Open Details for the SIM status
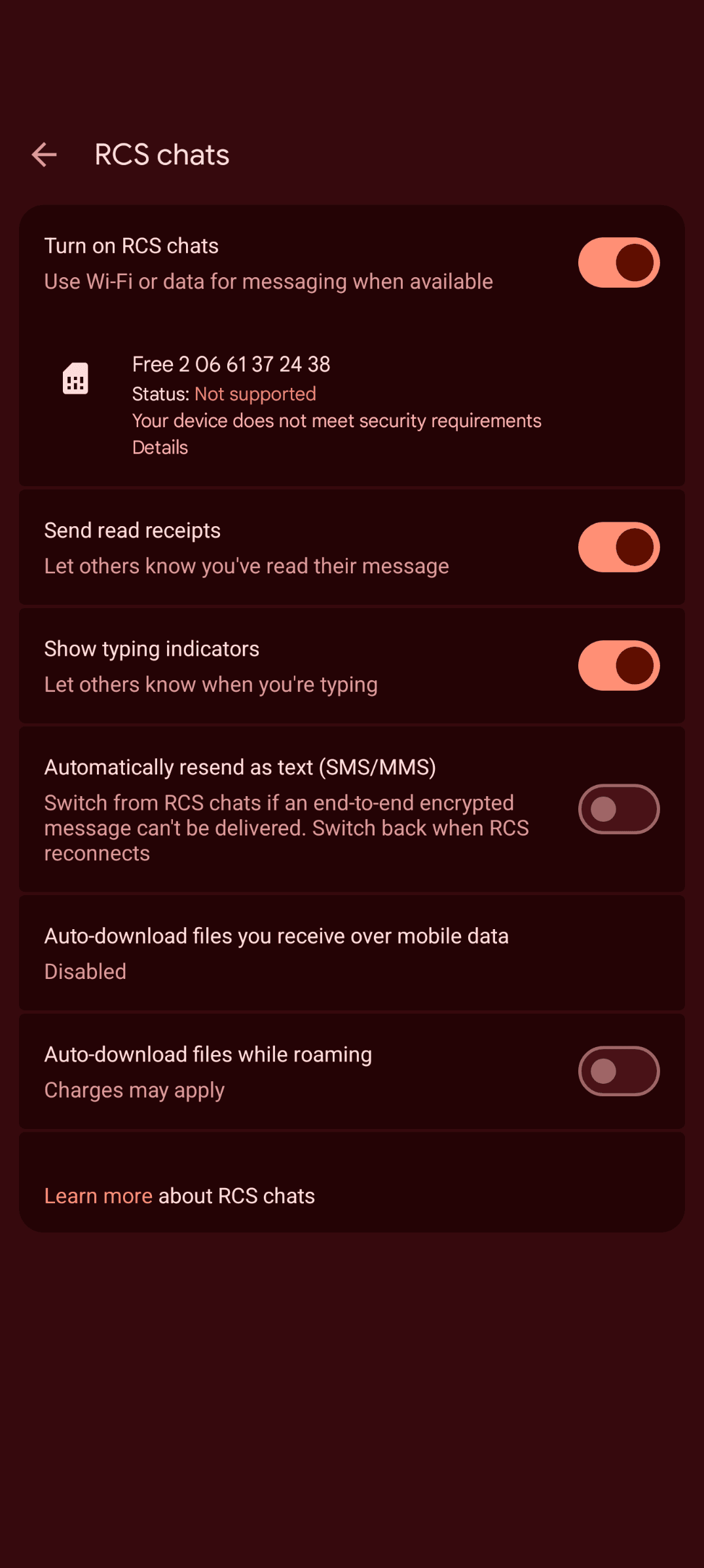Image resolution: width=704 pixels, height=1568 pixels. [160, 448]
